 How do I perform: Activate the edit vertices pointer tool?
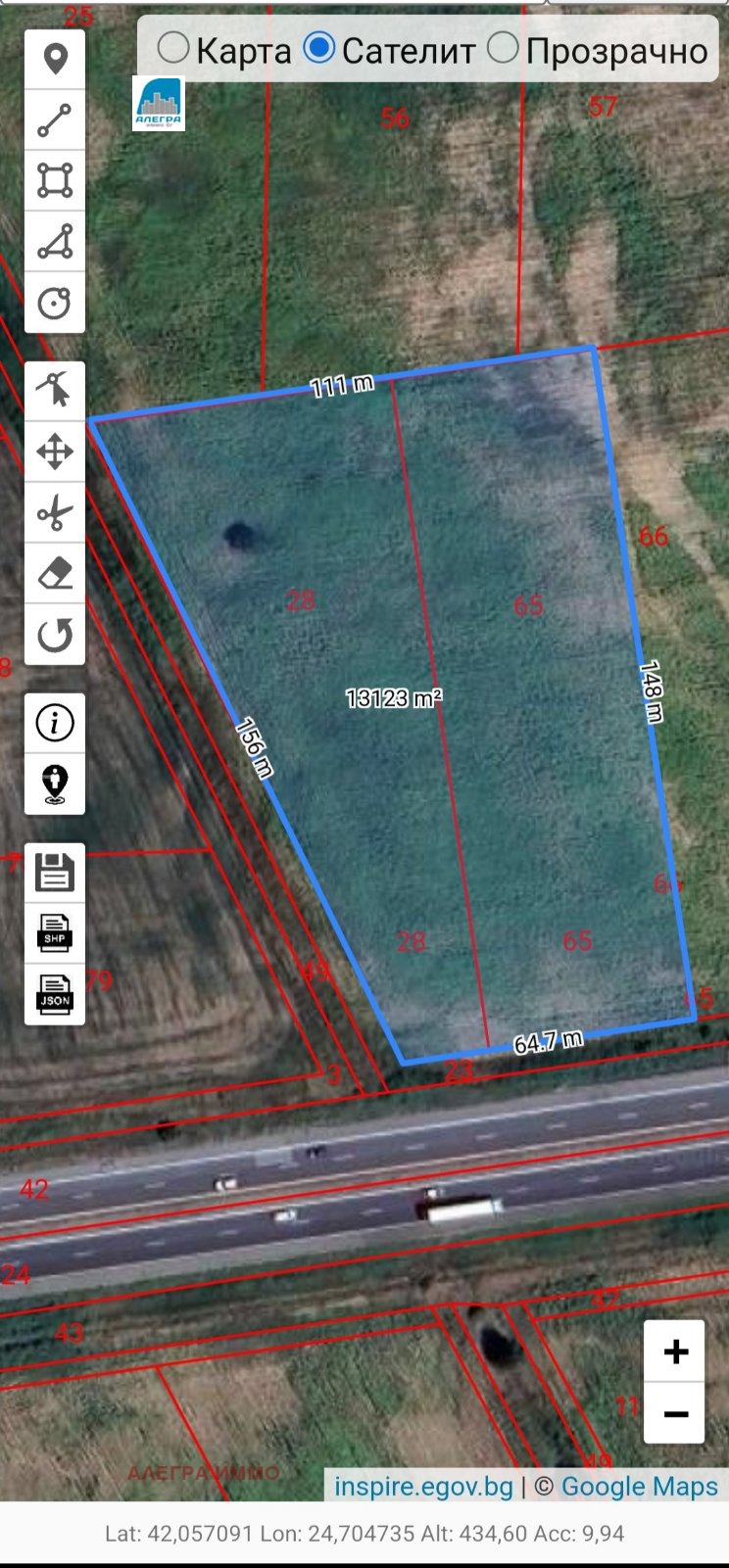click(55, 391)
